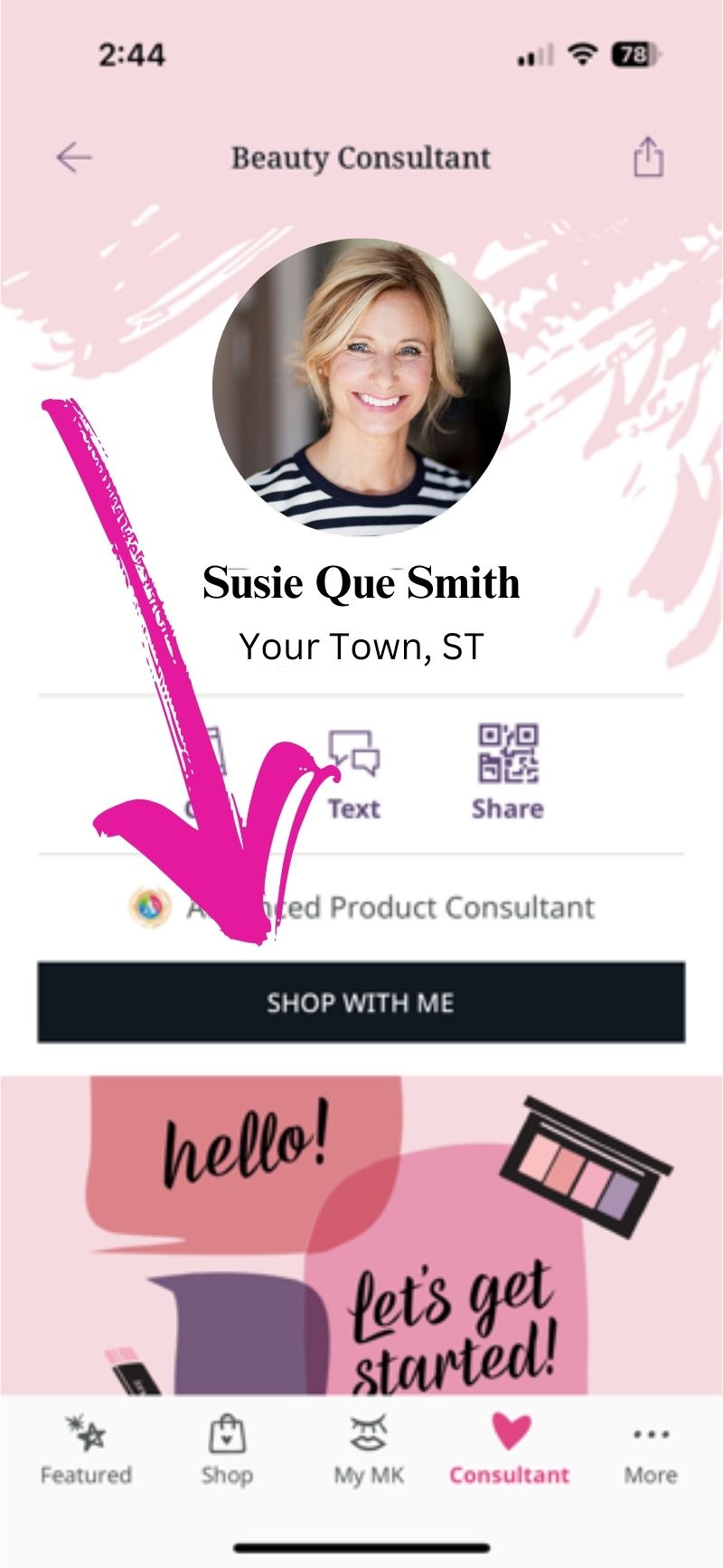The image size is (723, 1568).
Task: Tap the Shop With Me button
Action: pos(361,1002)
